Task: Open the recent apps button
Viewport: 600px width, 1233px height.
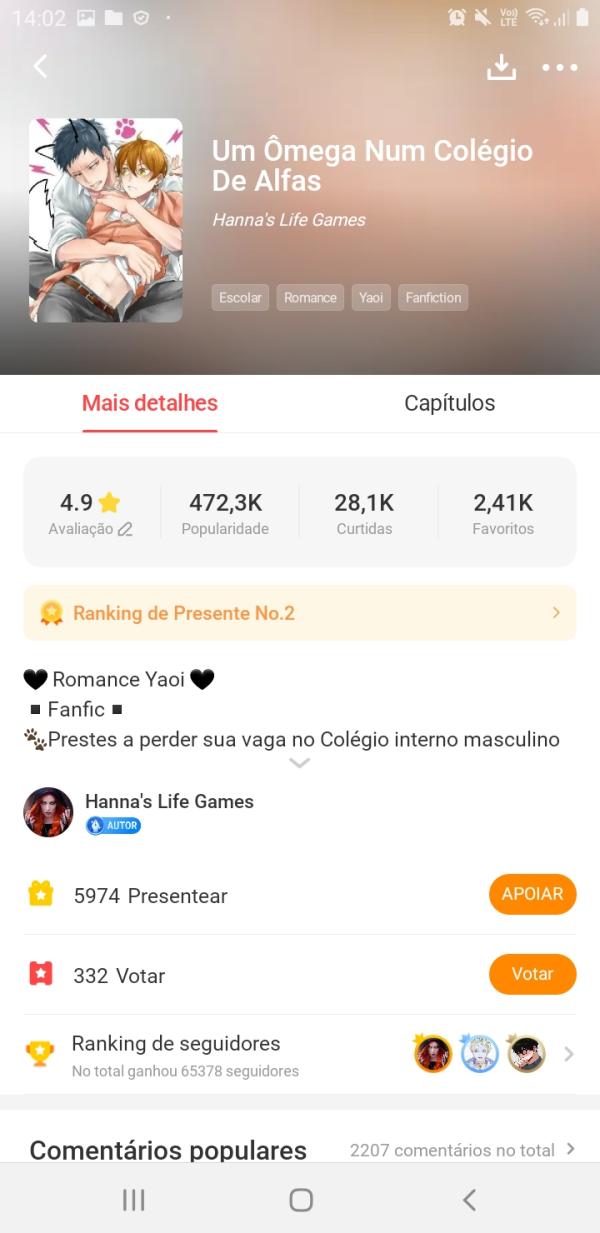Action: (x=133, y=1200)
